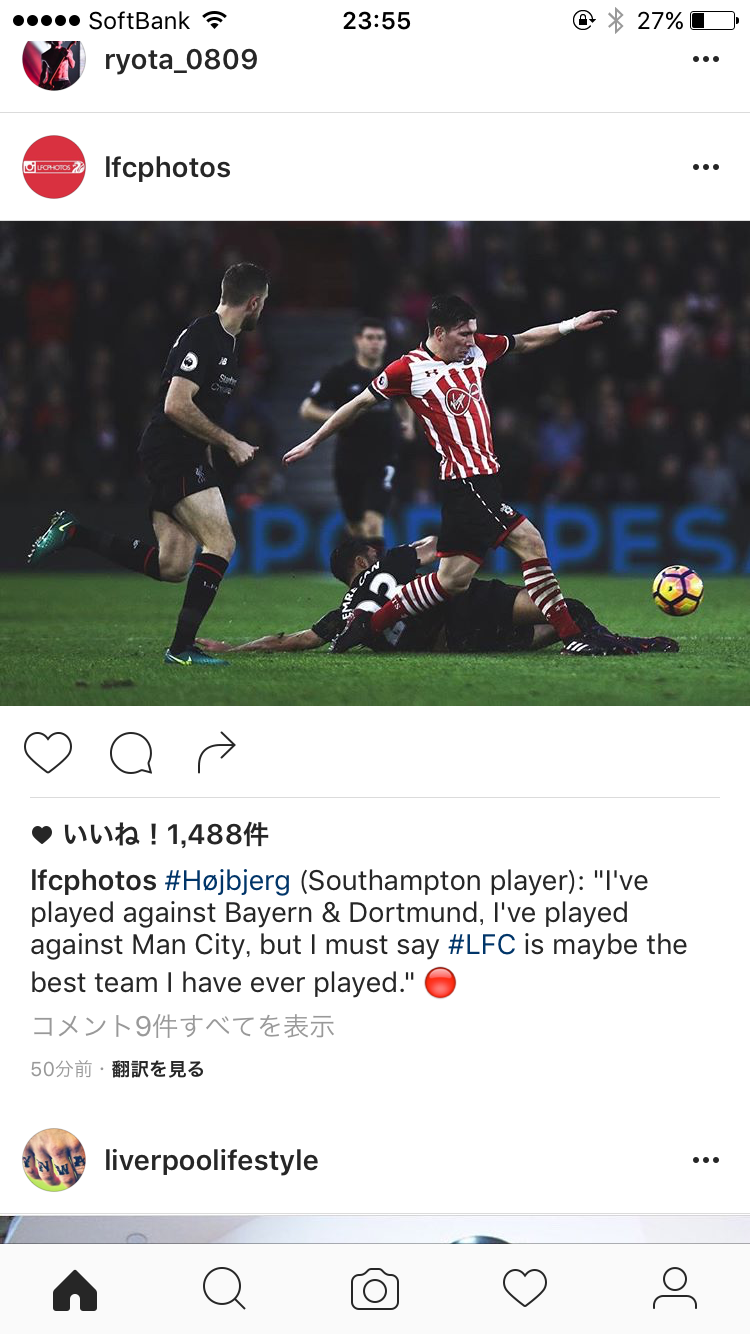Viewport: 750px width, 1334px height.
Task: Like the lfcphotos post
Action: tap(48, 753)
